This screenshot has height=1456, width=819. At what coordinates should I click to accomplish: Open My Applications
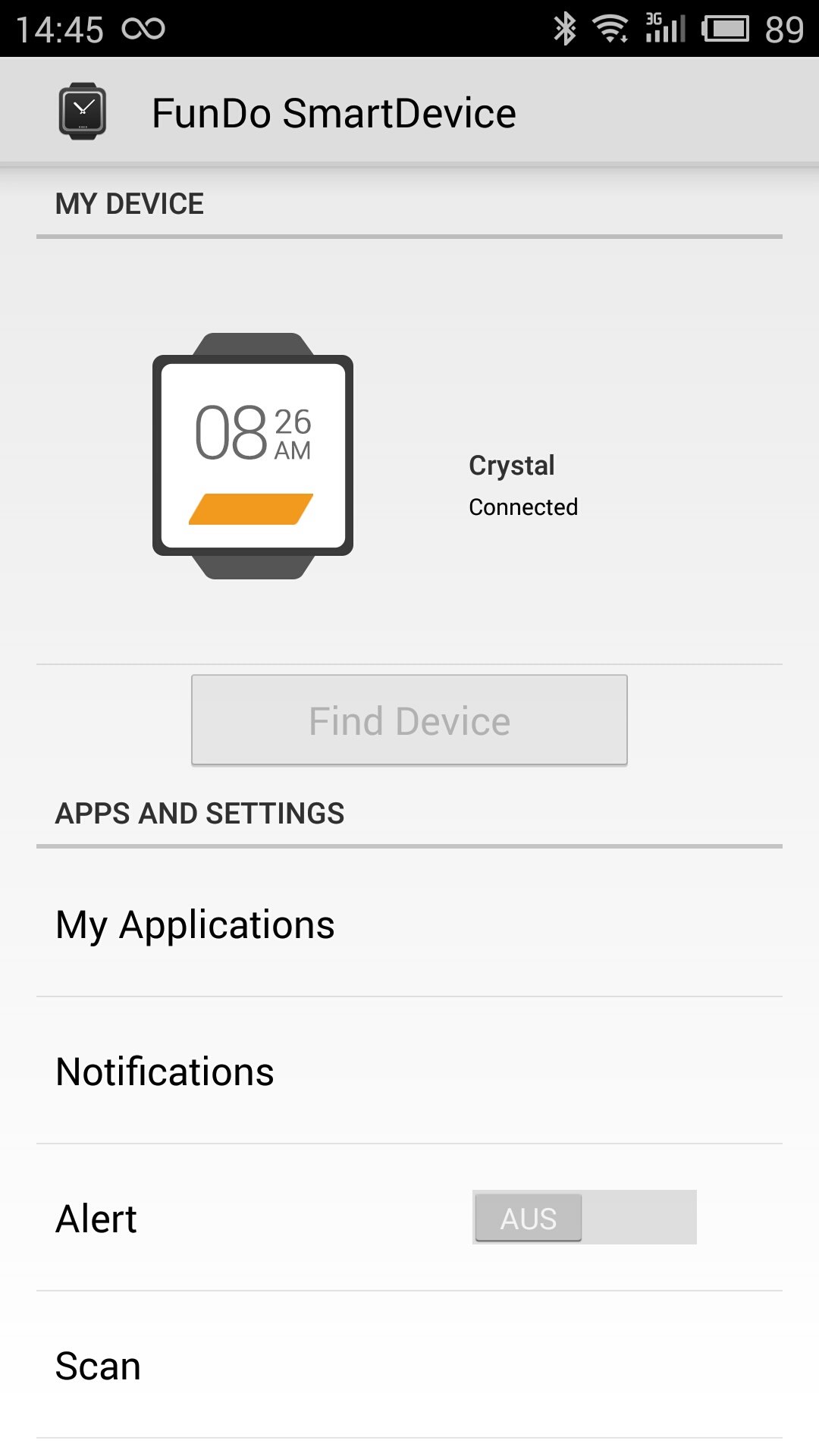point(409,924)
